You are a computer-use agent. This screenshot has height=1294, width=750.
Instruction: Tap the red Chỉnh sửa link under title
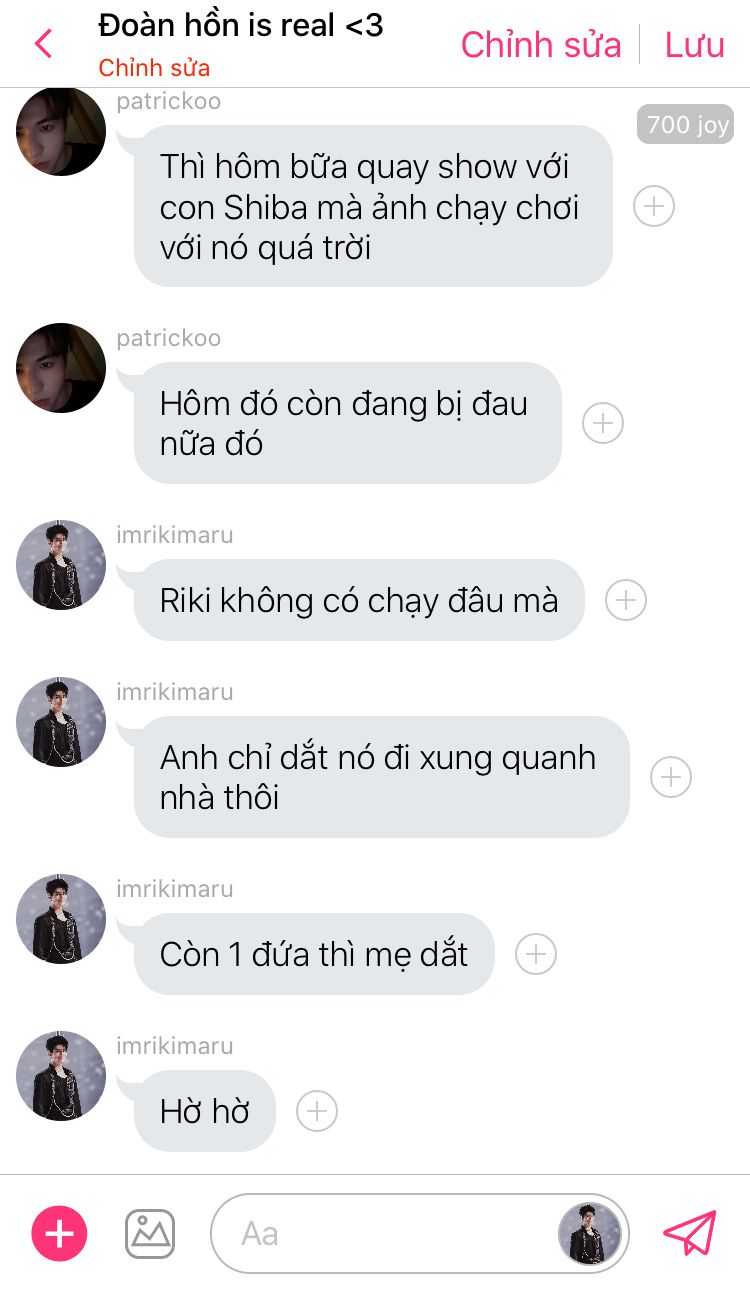[x=154, y=68]
